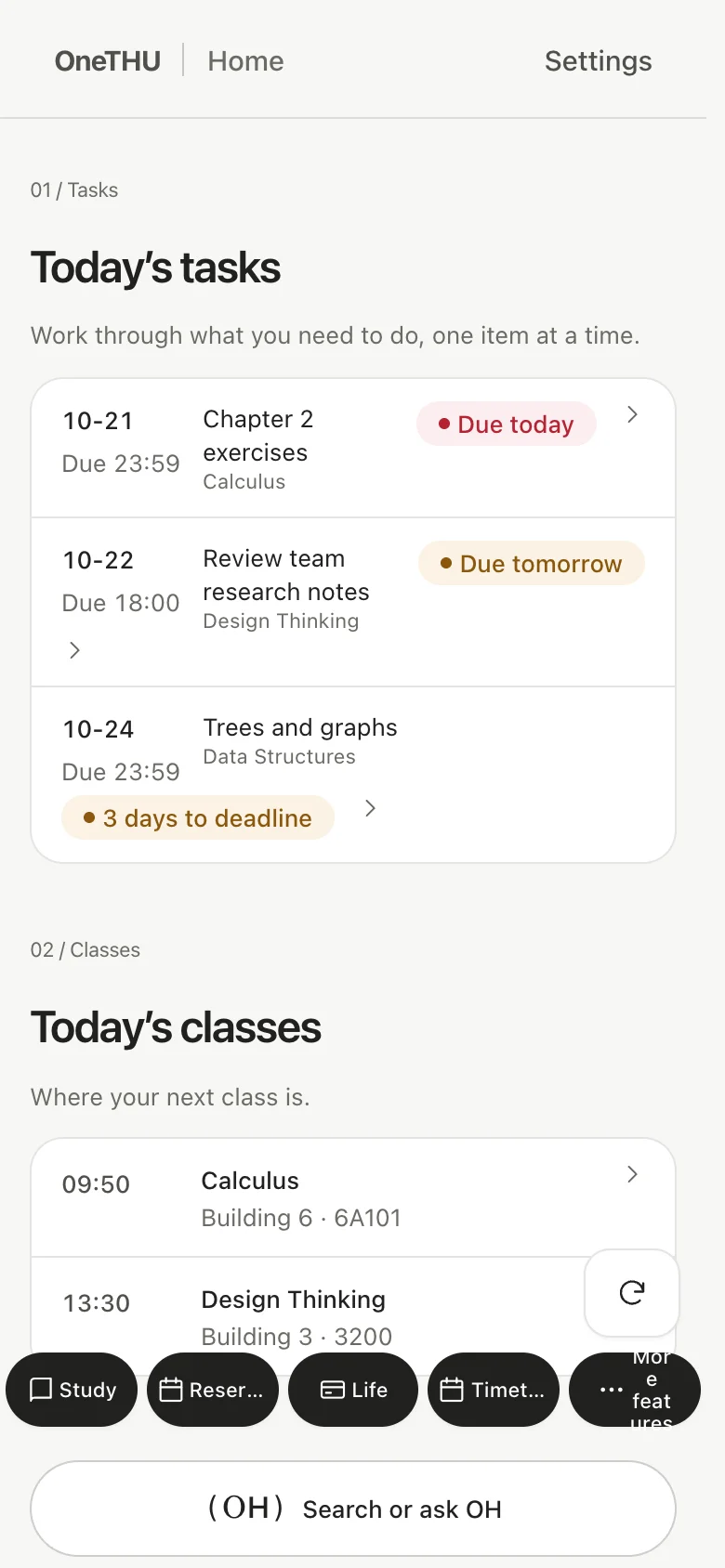This screenshot has width=725, height=1568.
Task: Tap the Search or ask OH bar
Action: tap(353, 1509)
